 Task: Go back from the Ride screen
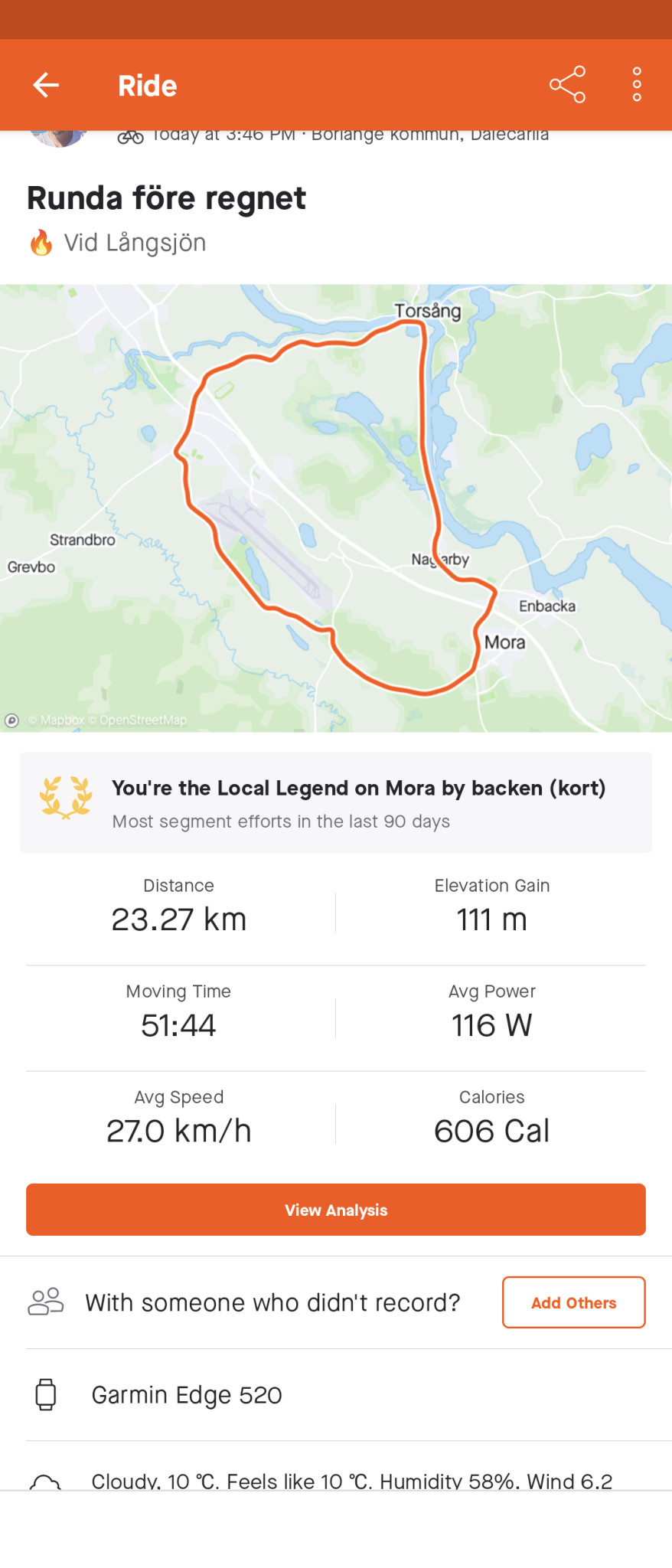pyautogui.click(x=46, y=85)
